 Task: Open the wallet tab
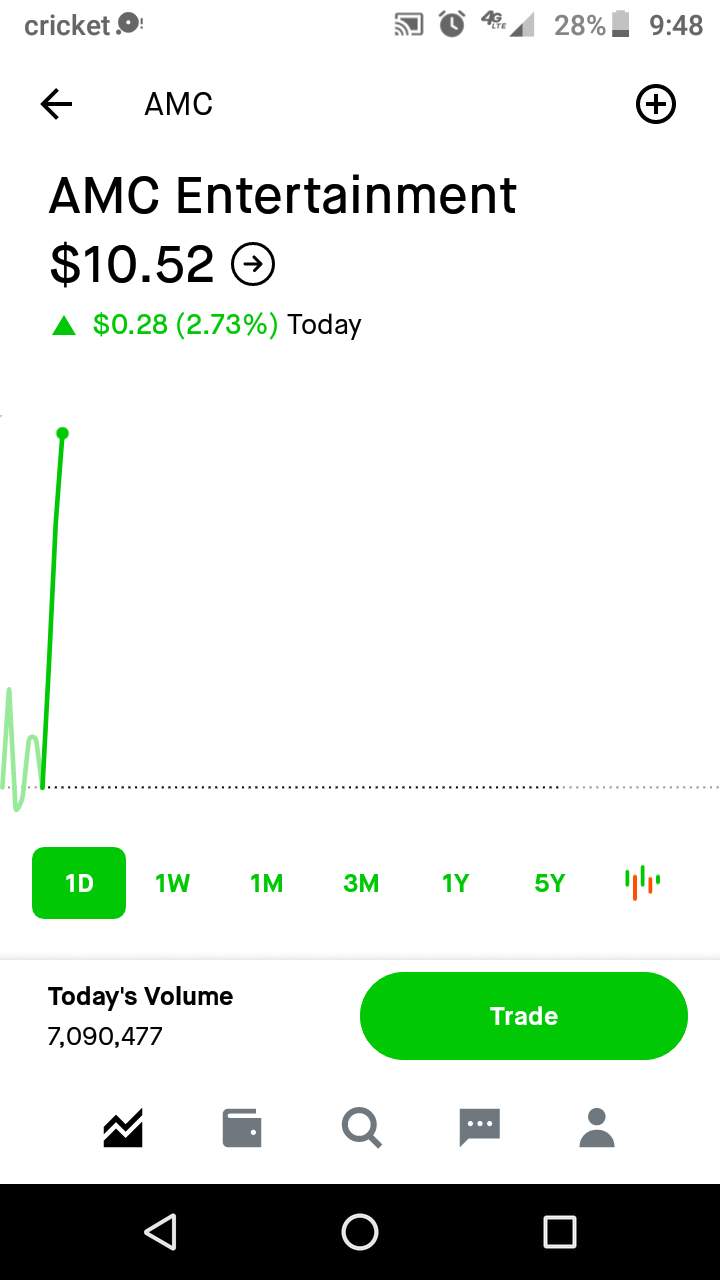[x=242, y=1128]
